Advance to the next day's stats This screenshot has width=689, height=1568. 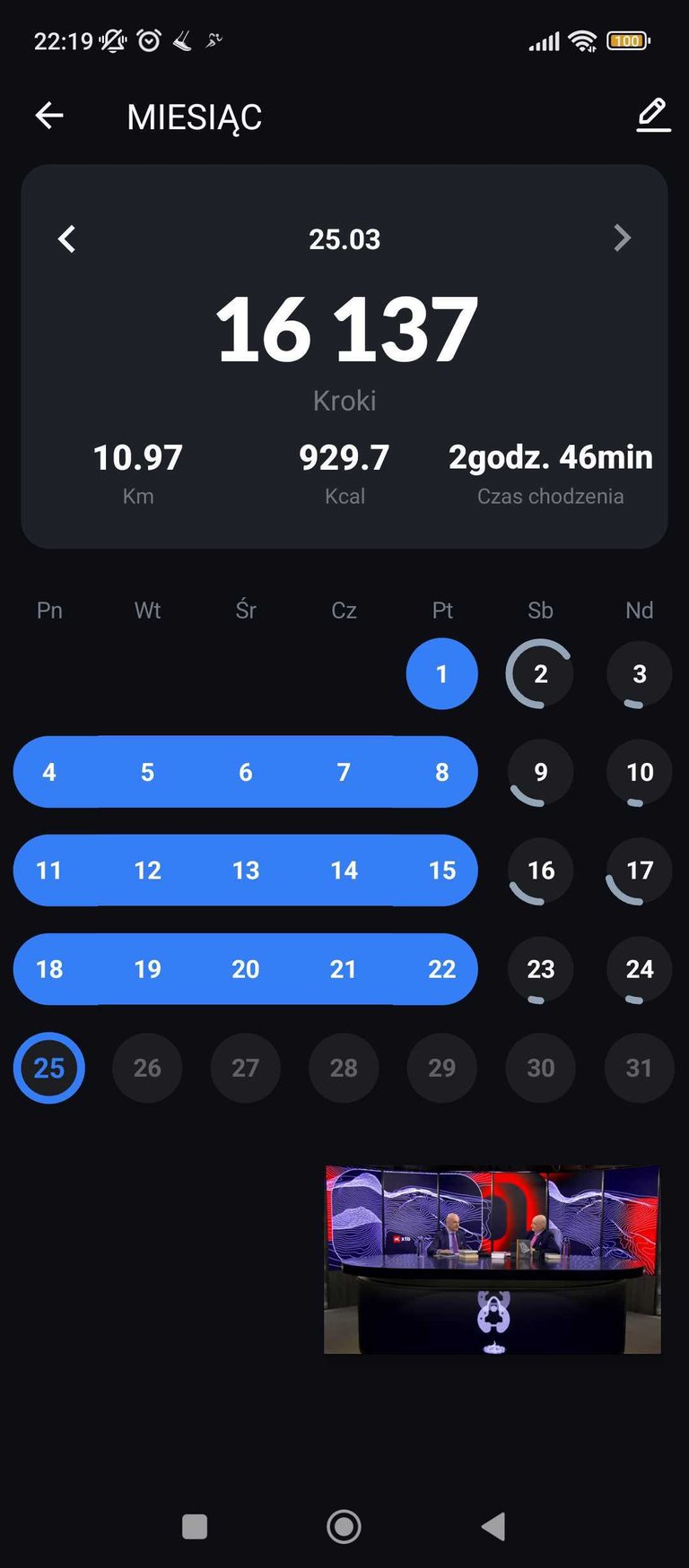pyautogui.click(x=622, y=238)
